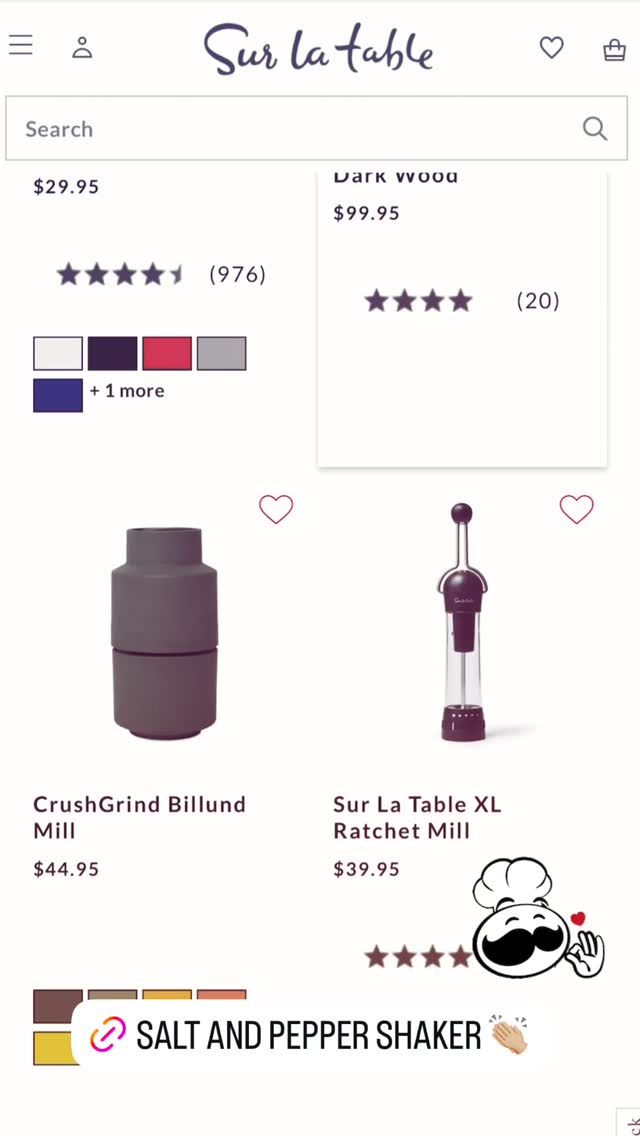
Task: Open the Sur La Table XL Ratchet Mill
Action: [x=417, y=817]
